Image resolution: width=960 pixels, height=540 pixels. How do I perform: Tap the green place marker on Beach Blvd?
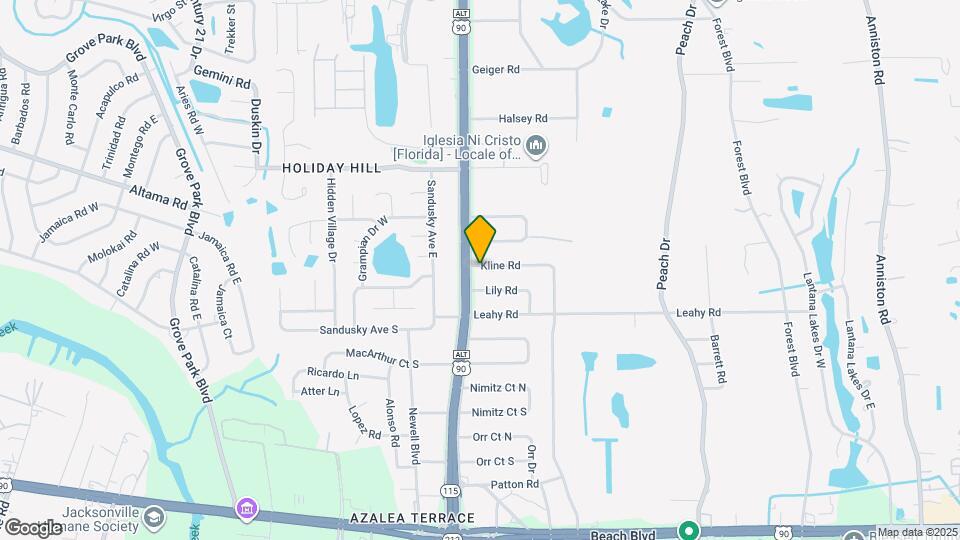tap(687, 529)
